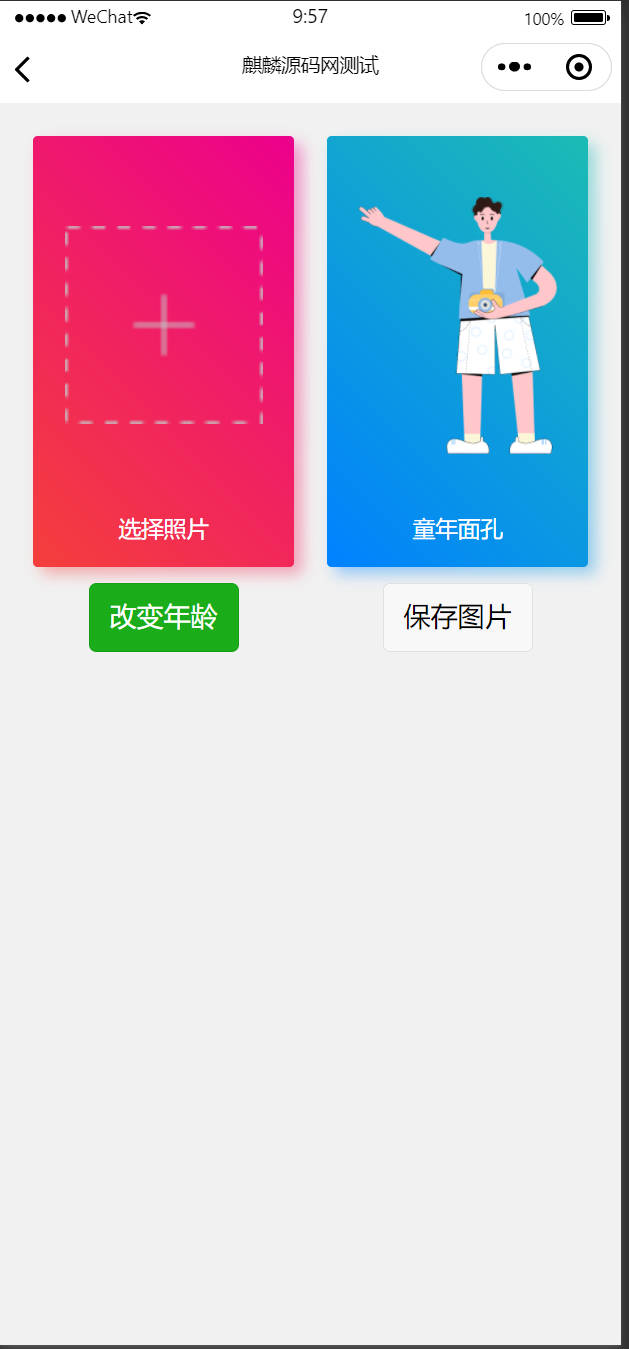Close the mini program with the circle icon
Screen dimensions: 629x1349
(579, 67)
